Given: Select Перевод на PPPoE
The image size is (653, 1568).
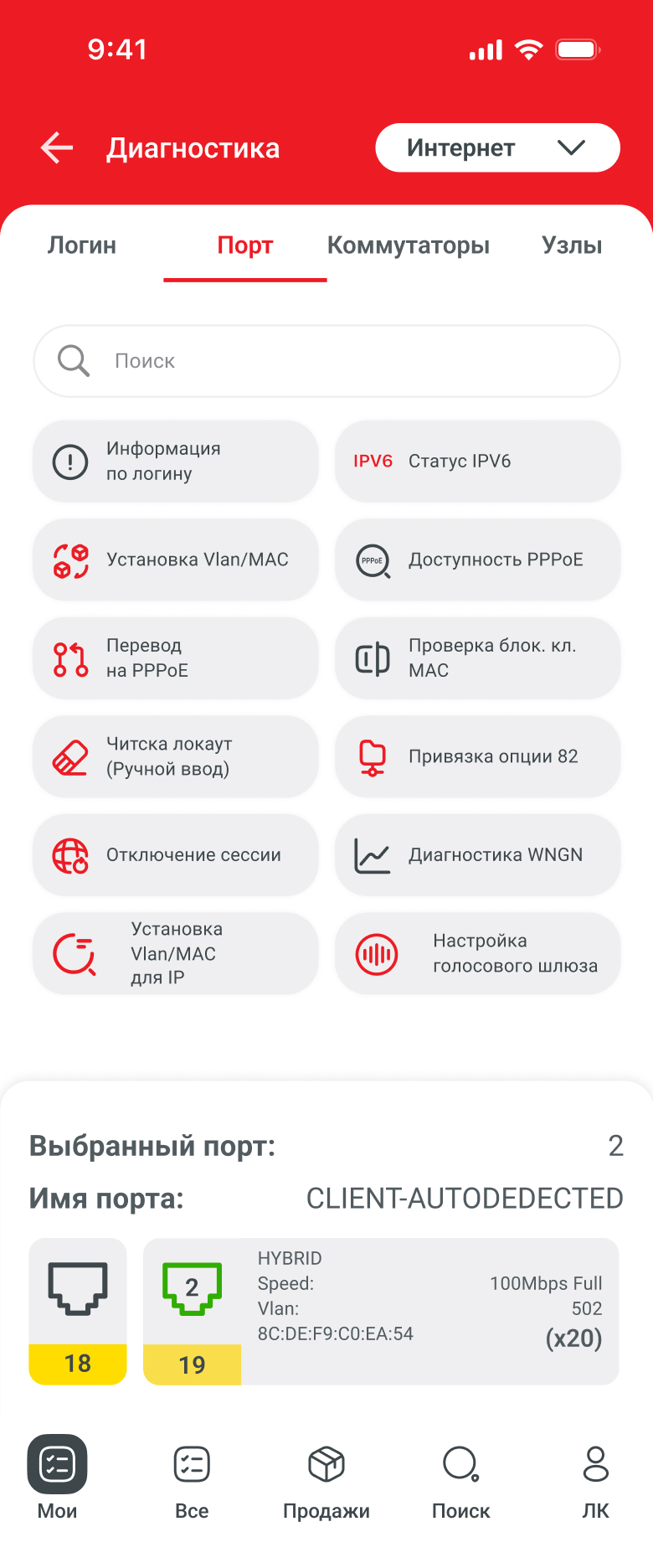Looking at the screenshot, I should pyautogui.click(x=175, y=658).
